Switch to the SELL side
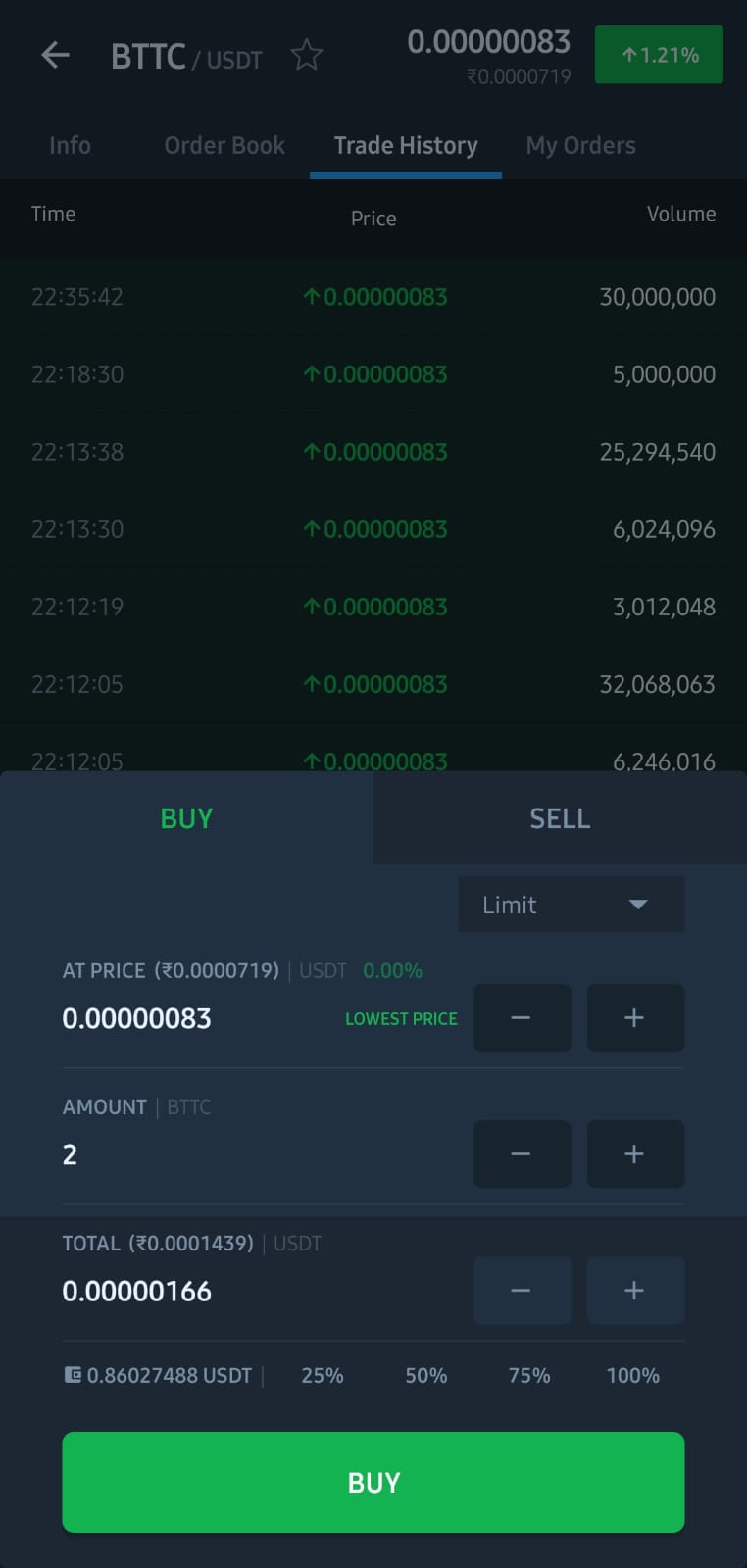The width and height of the screenshot is (747, 1568). (560, 818)
